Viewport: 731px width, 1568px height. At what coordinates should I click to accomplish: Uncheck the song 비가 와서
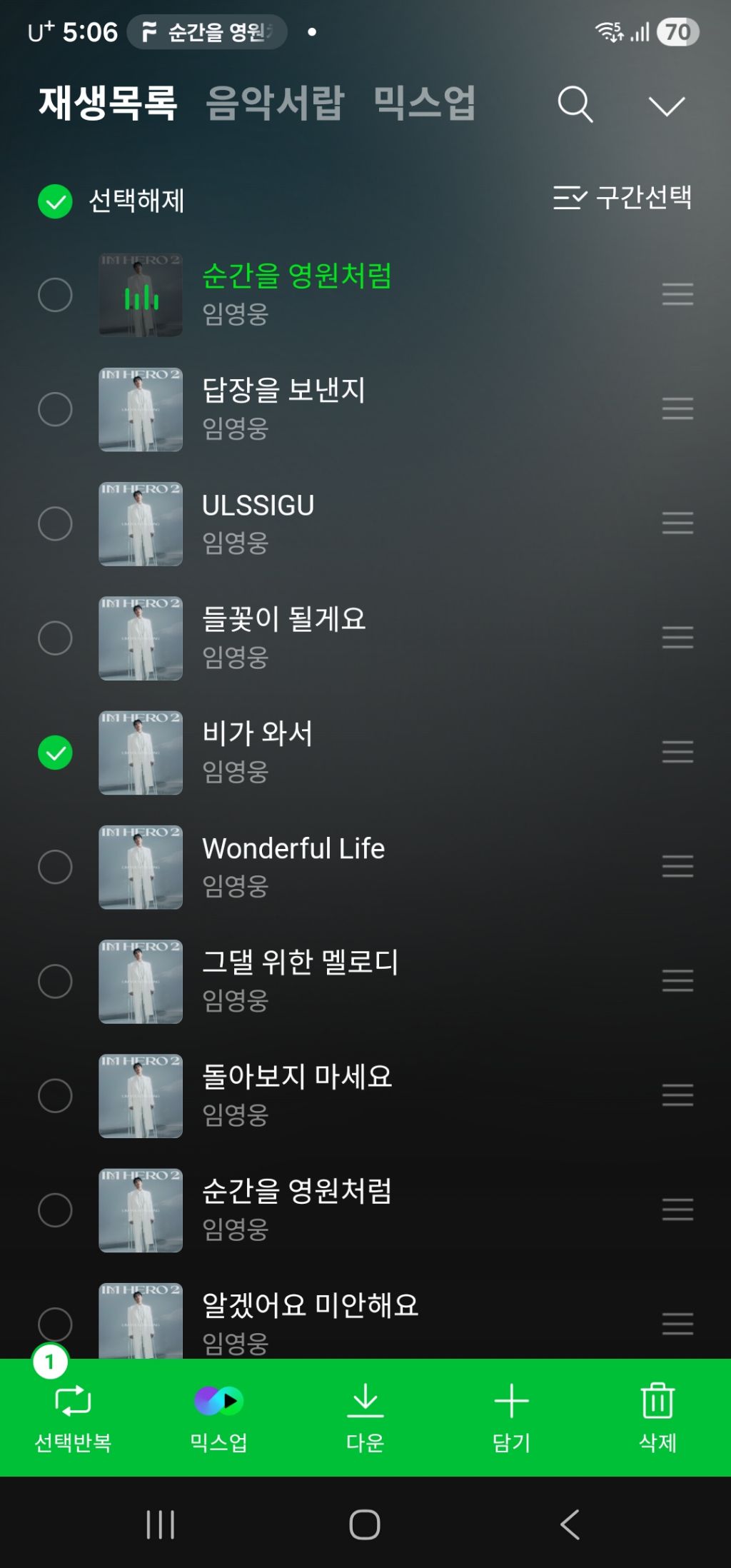coord(55,753)
